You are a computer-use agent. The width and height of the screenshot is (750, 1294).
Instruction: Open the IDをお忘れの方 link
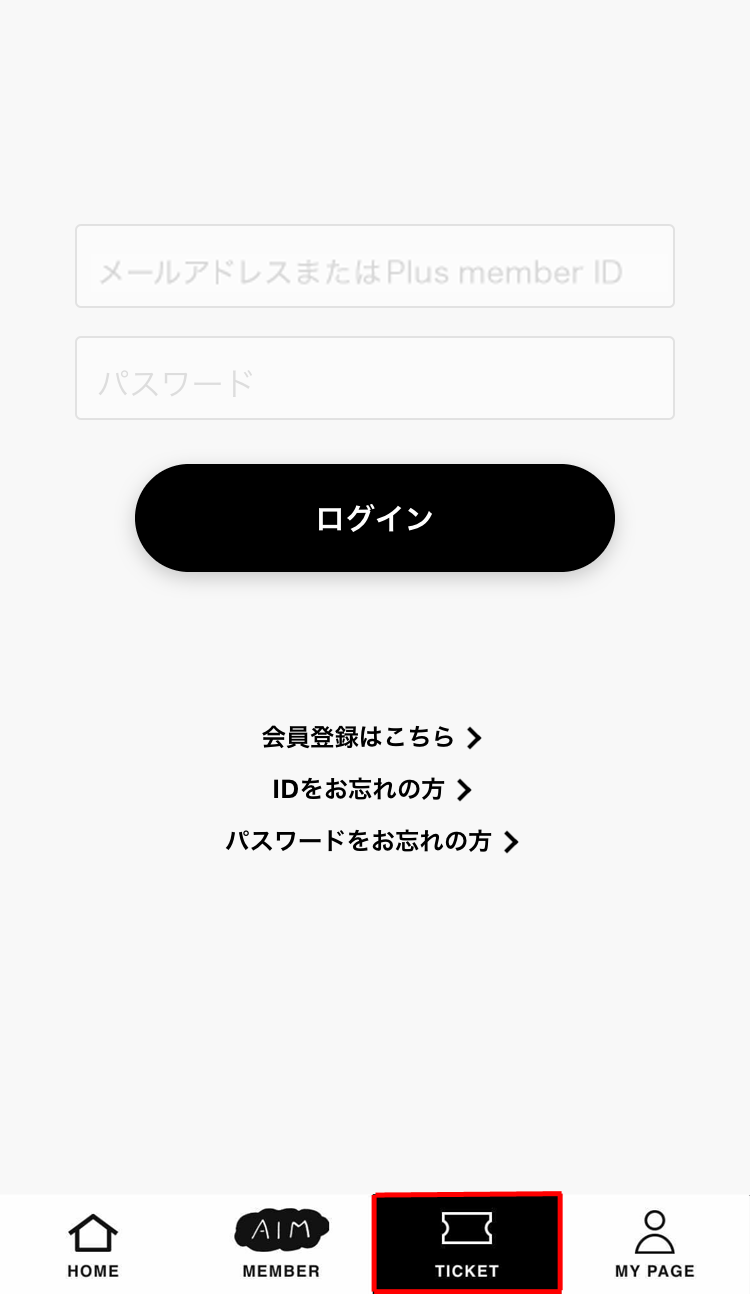pos(372,790)
